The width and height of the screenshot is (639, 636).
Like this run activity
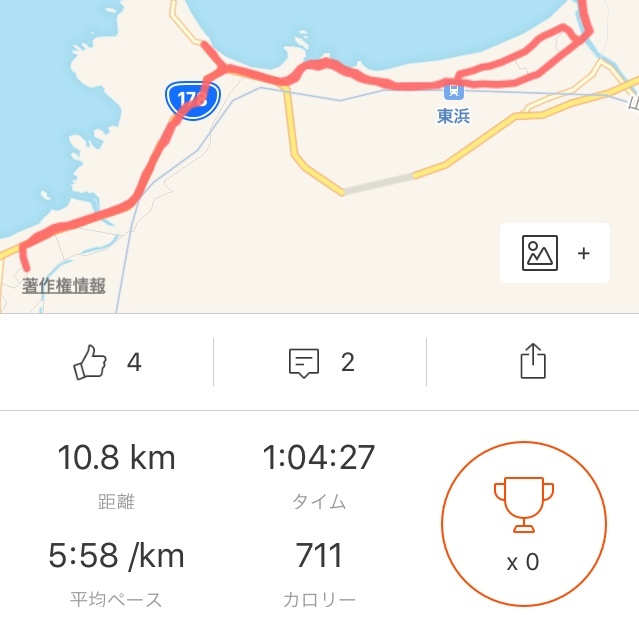click(x=106, y=362)
